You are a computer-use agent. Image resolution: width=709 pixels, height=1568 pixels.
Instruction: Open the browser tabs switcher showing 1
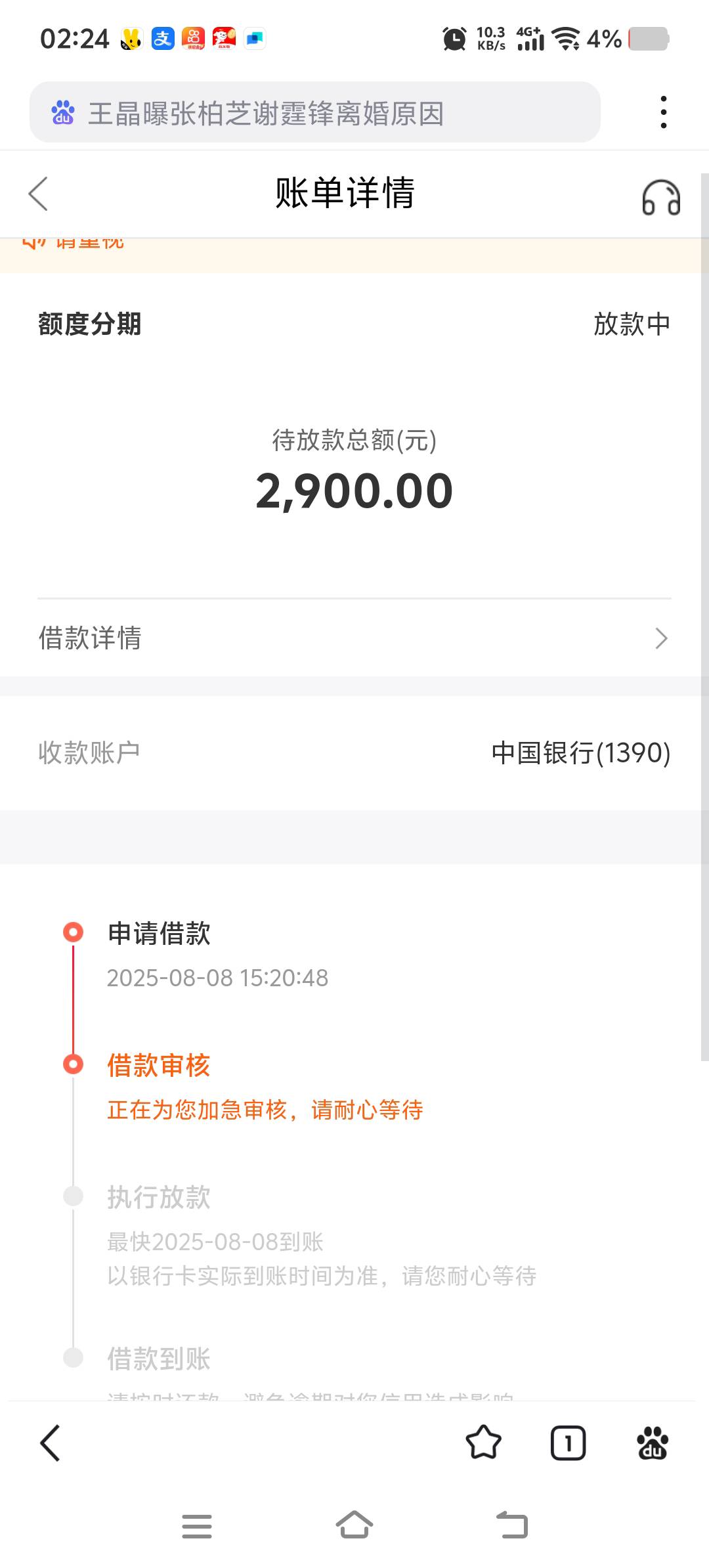coord(568,1443)
